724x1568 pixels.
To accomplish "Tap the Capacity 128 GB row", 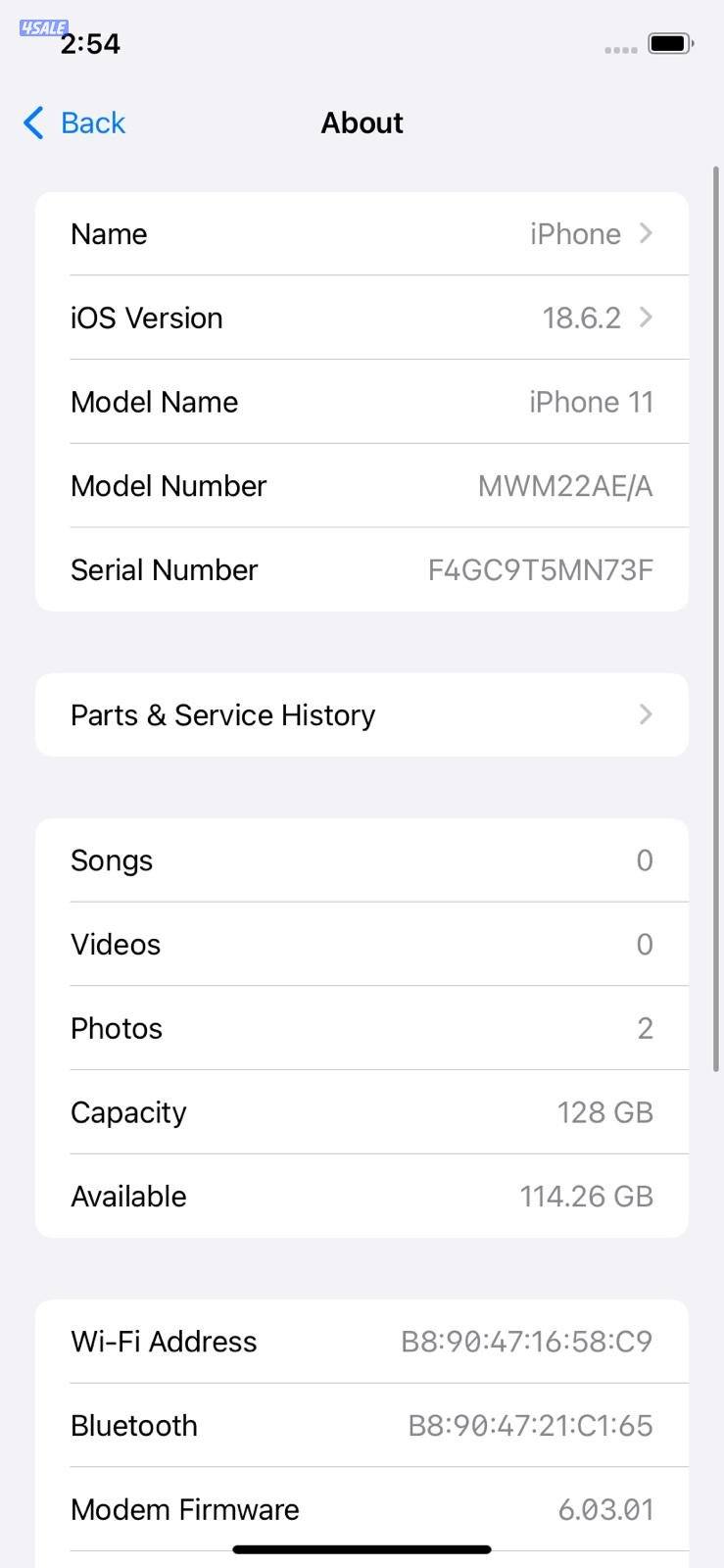I will (x=362, y=1111).
